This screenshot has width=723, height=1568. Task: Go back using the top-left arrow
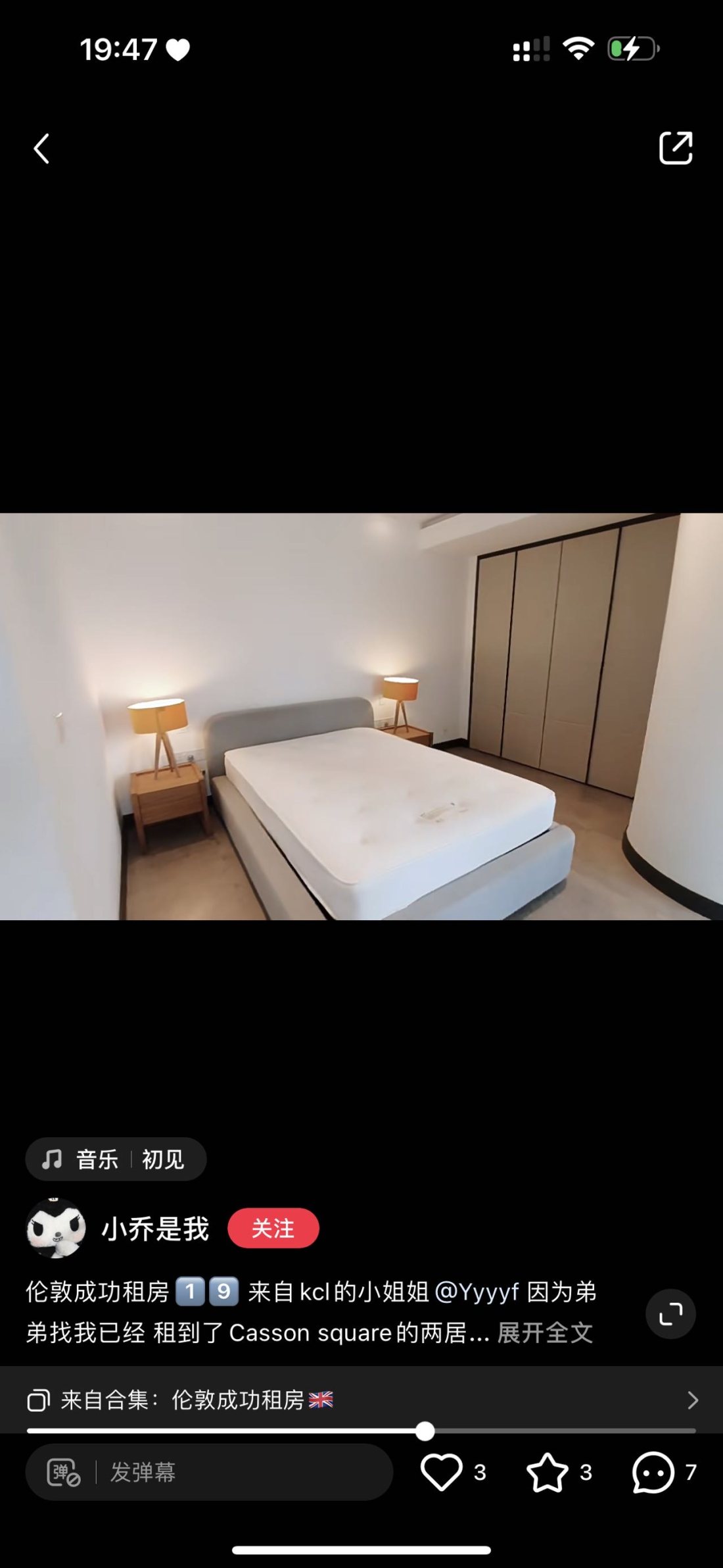(41, 149)
